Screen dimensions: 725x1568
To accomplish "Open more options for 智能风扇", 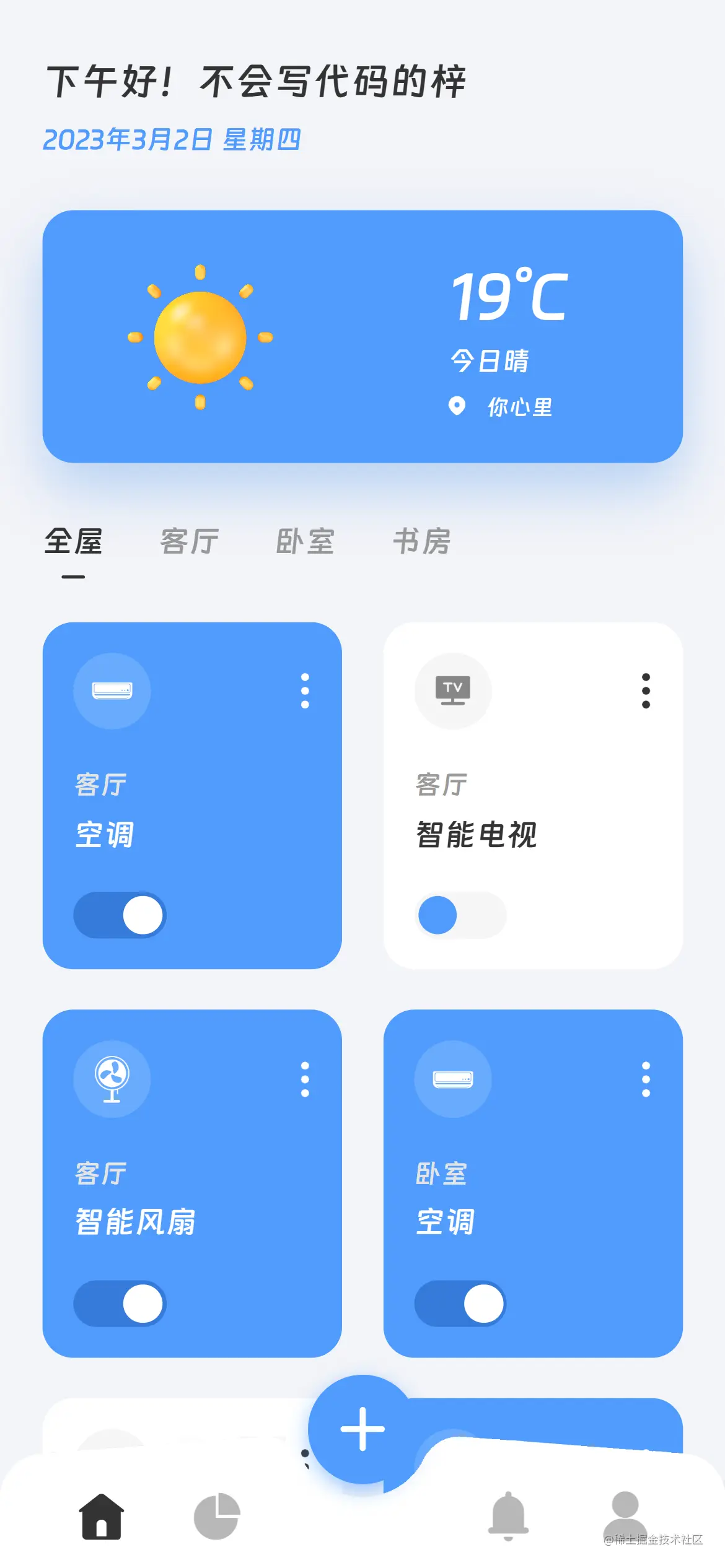I will 305,1079.
